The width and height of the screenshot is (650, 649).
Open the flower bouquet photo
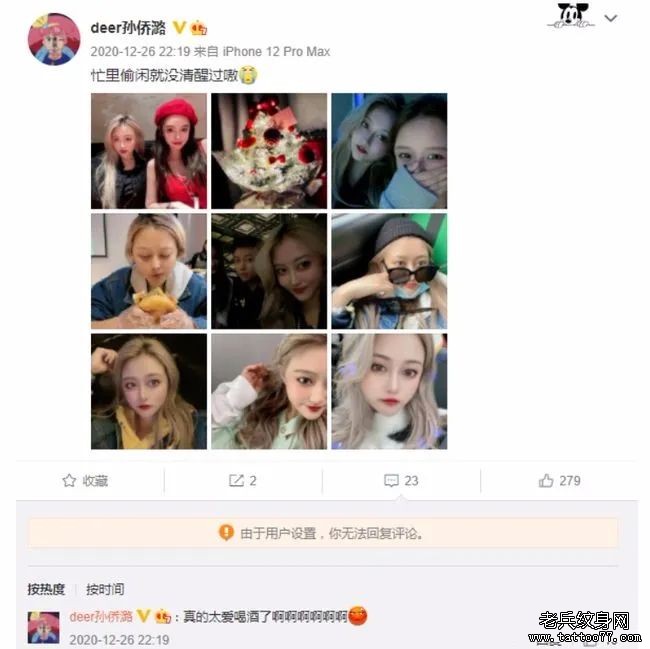(x=268, y=151)
